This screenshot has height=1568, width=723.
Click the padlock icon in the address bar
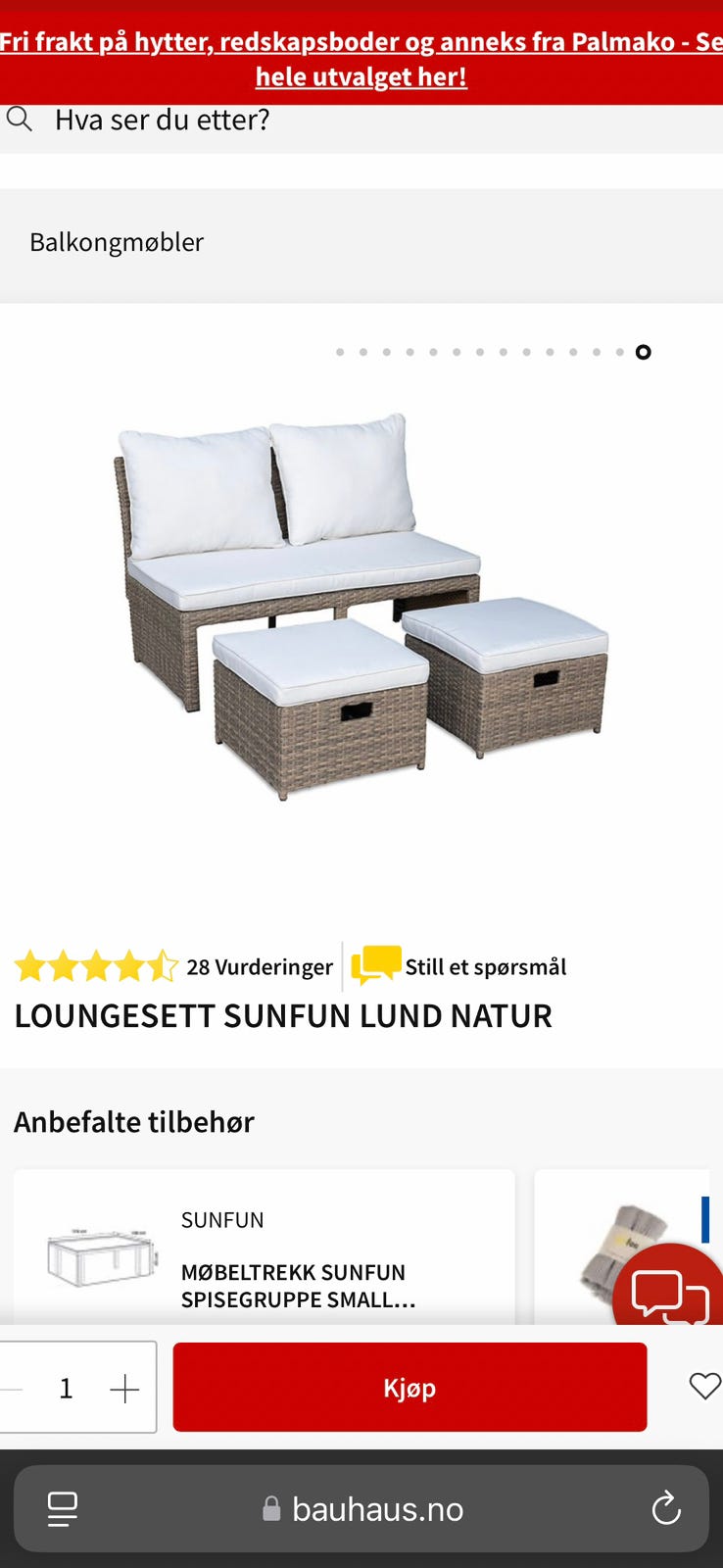(x=271, y=1508)
